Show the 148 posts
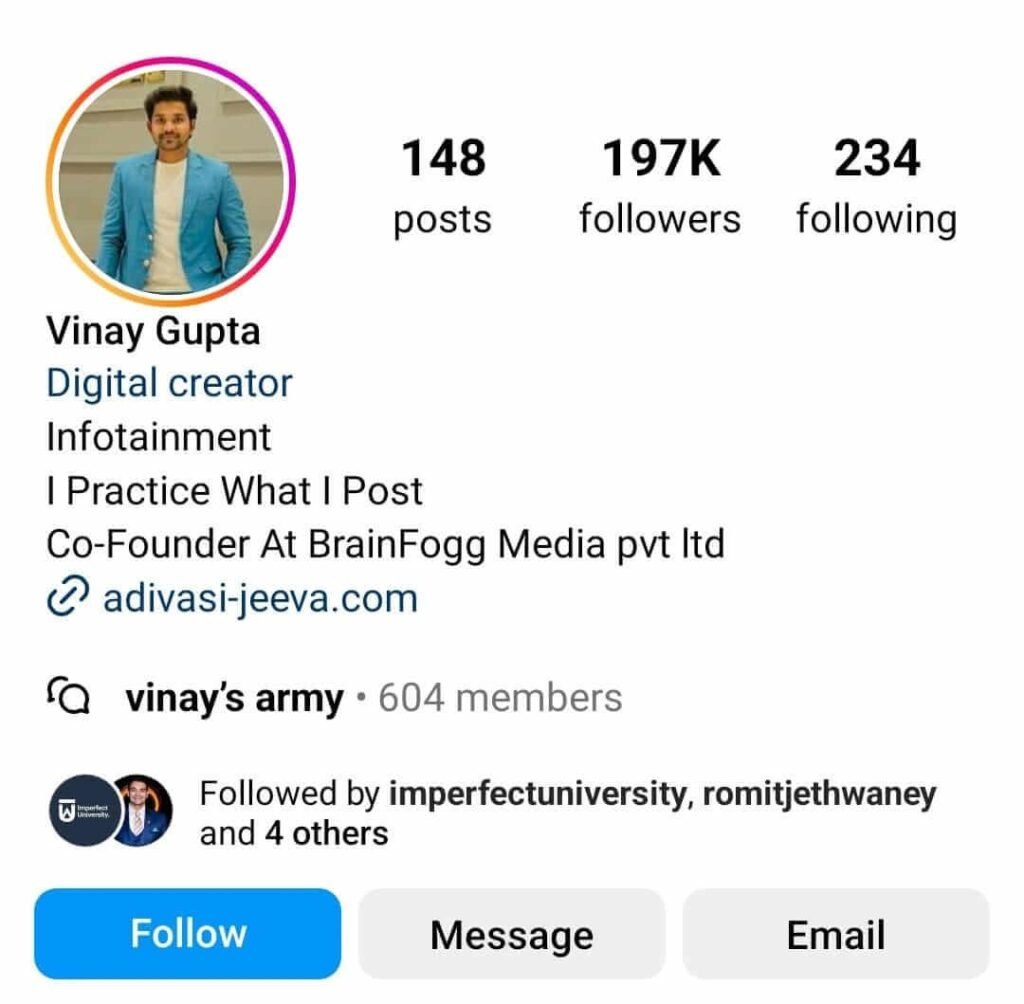Viewport: 1024px width, 1004px height. pos(443,188)
